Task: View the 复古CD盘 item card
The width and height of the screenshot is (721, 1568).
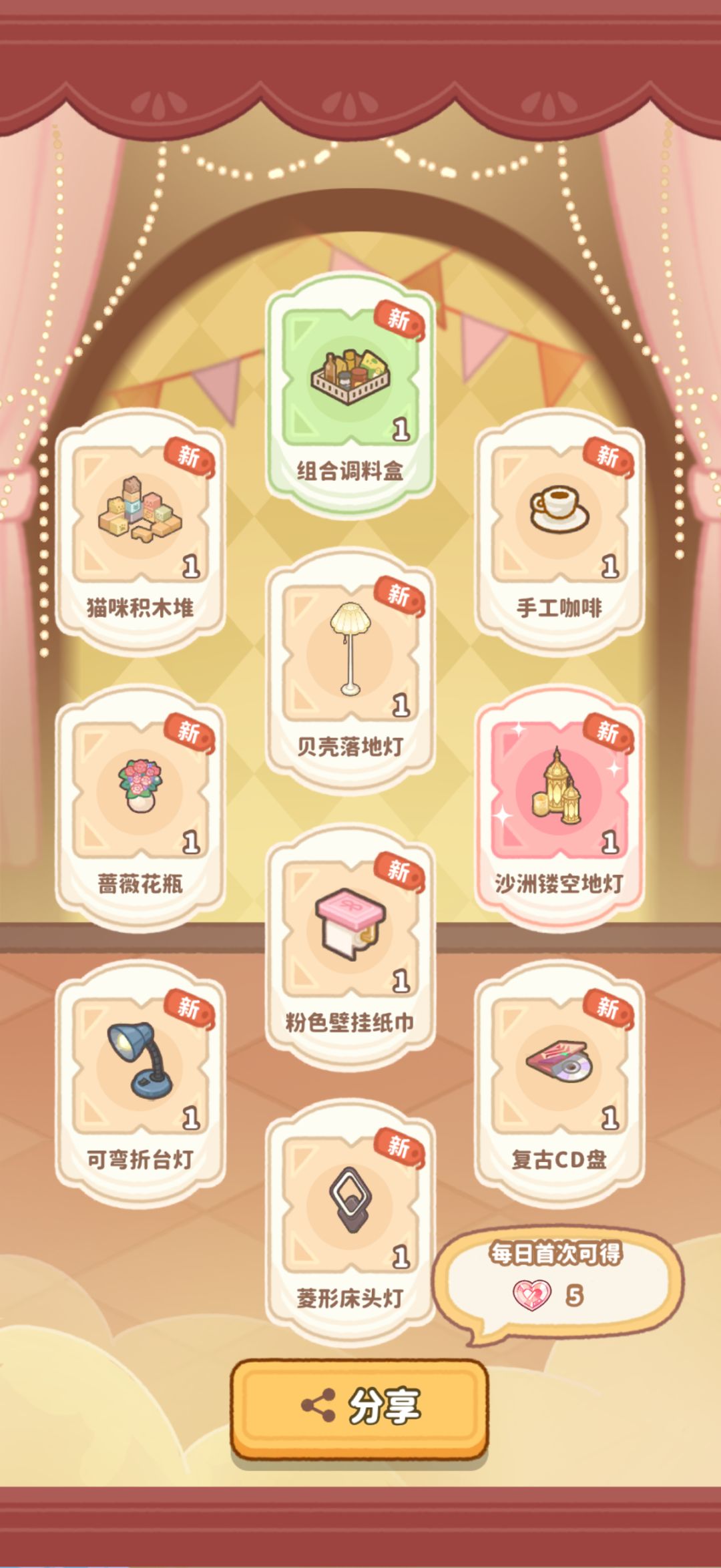Action: 559,1084
